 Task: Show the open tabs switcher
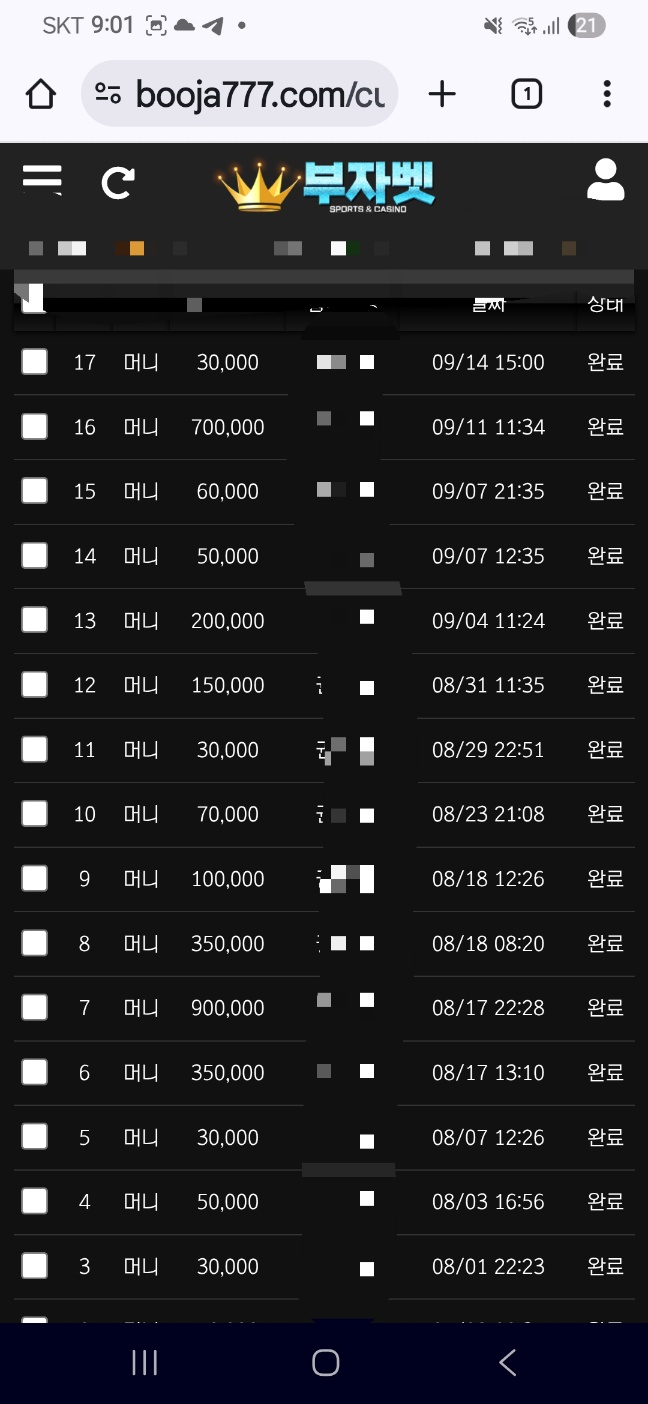click(526, 94)
